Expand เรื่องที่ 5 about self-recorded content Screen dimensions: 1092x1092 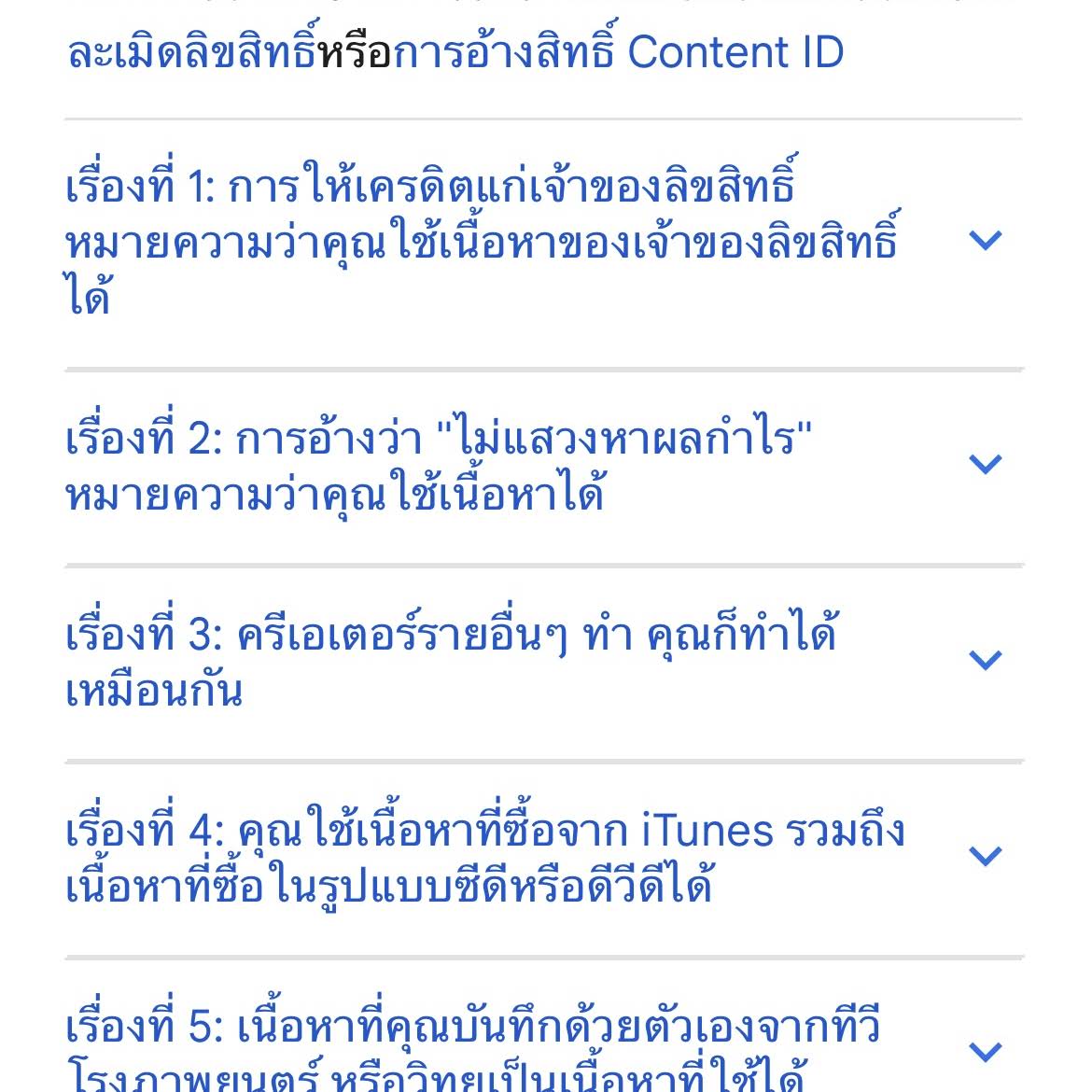coord(985,1052)
